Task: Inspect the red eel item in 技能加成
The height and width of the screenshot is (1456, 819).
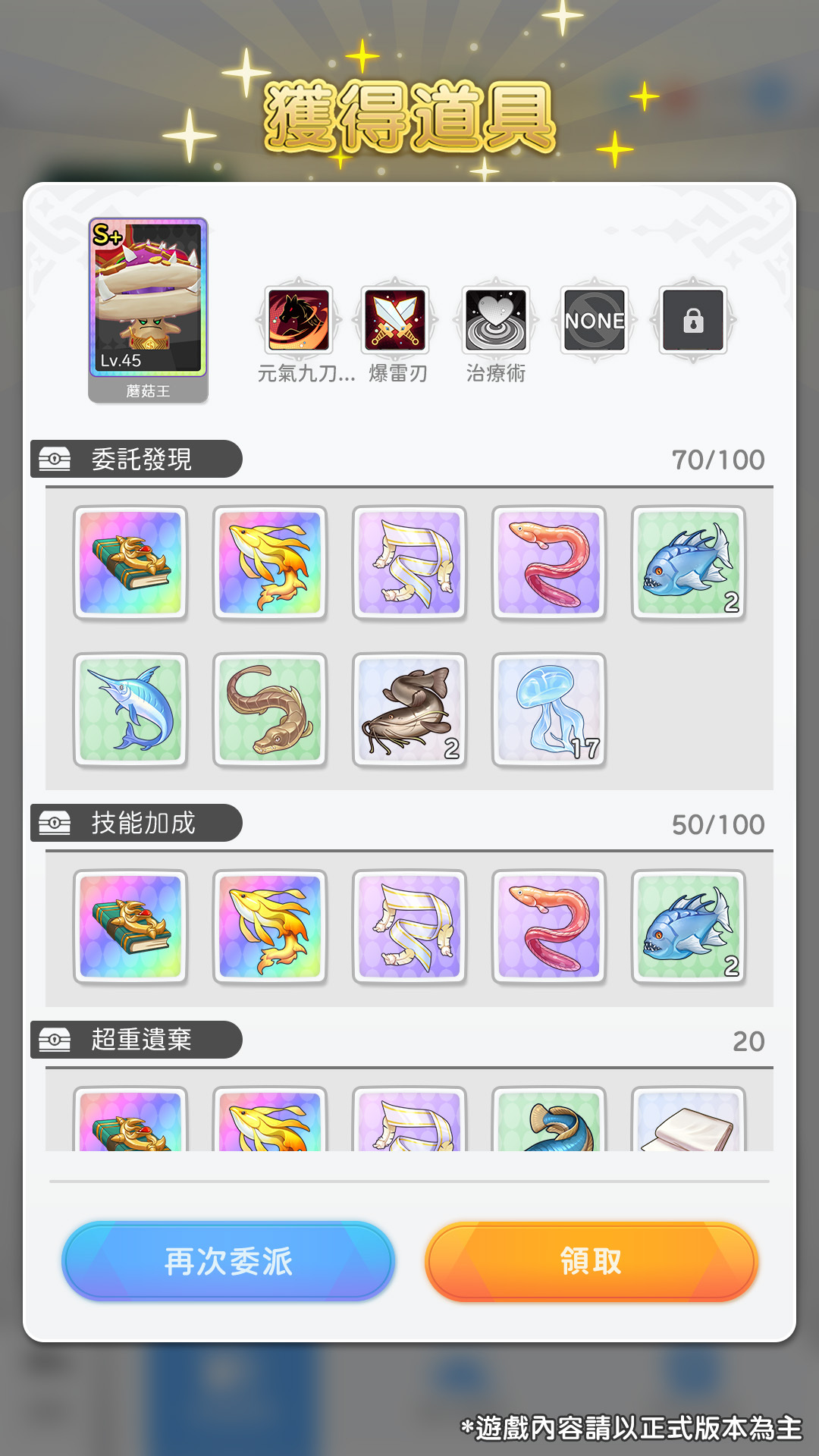Action: (549, 927)
